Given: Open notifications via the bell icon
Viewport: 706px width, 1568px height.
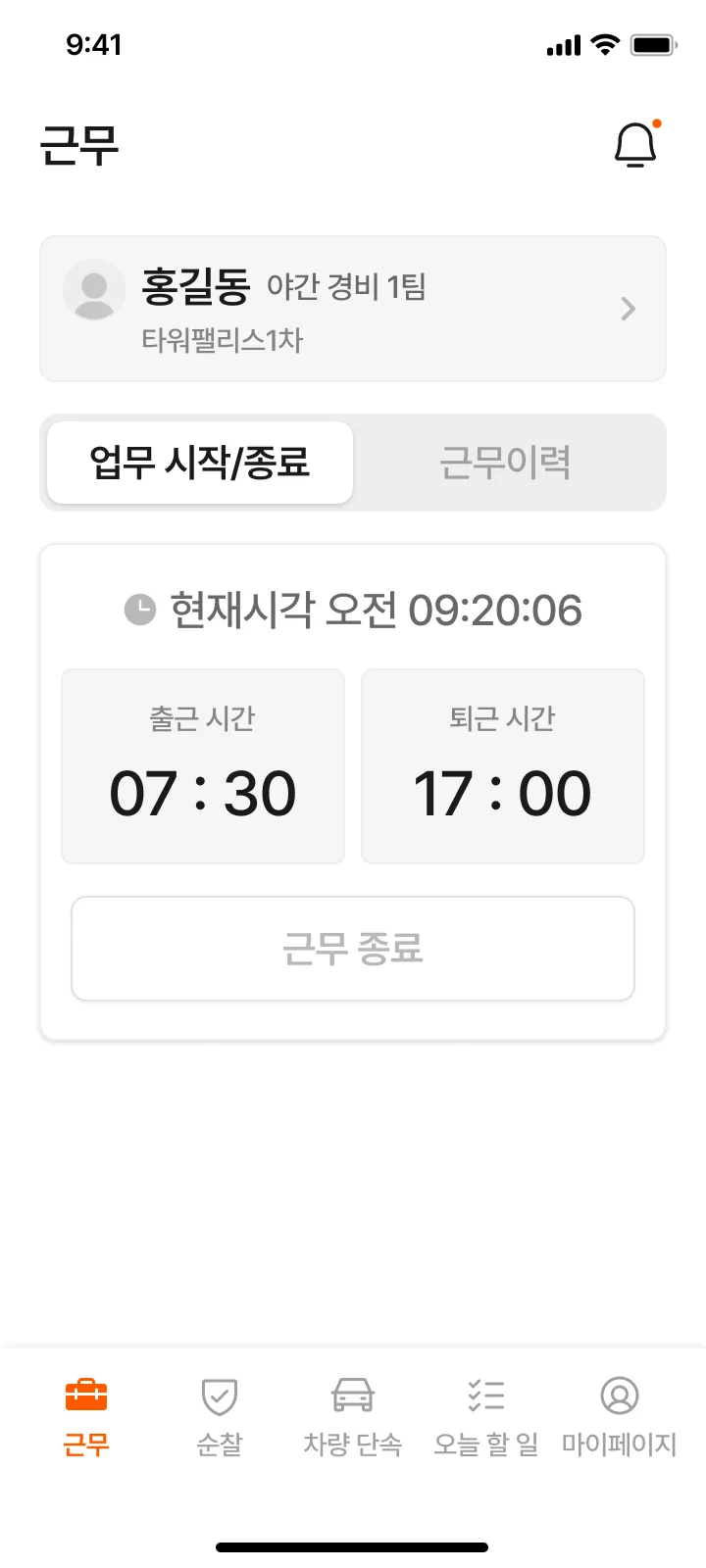Looking at the screenshot, I should [633, 143].
